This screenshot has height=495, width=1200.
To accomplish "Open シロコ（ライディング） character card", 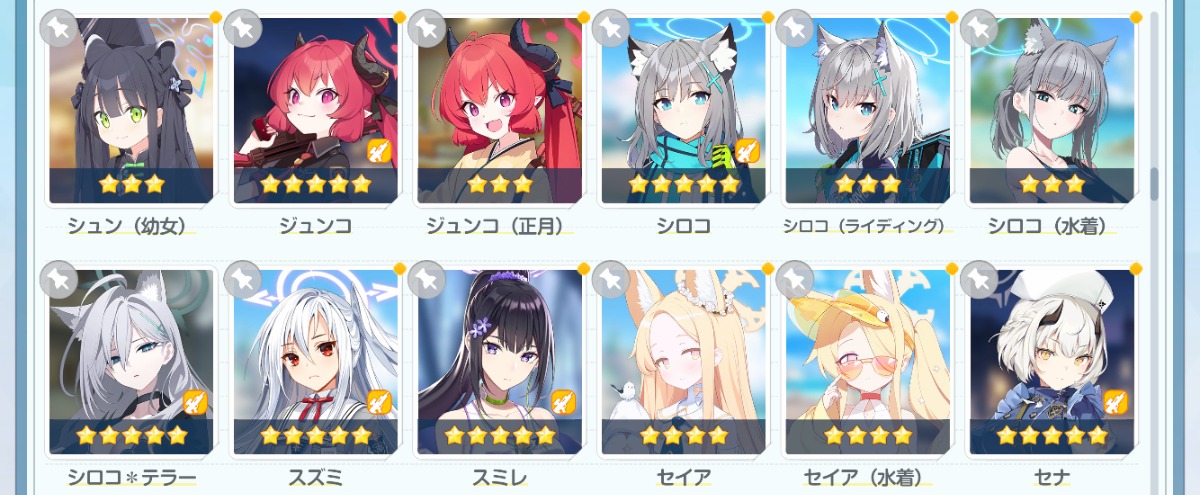I will pos(867,110).
